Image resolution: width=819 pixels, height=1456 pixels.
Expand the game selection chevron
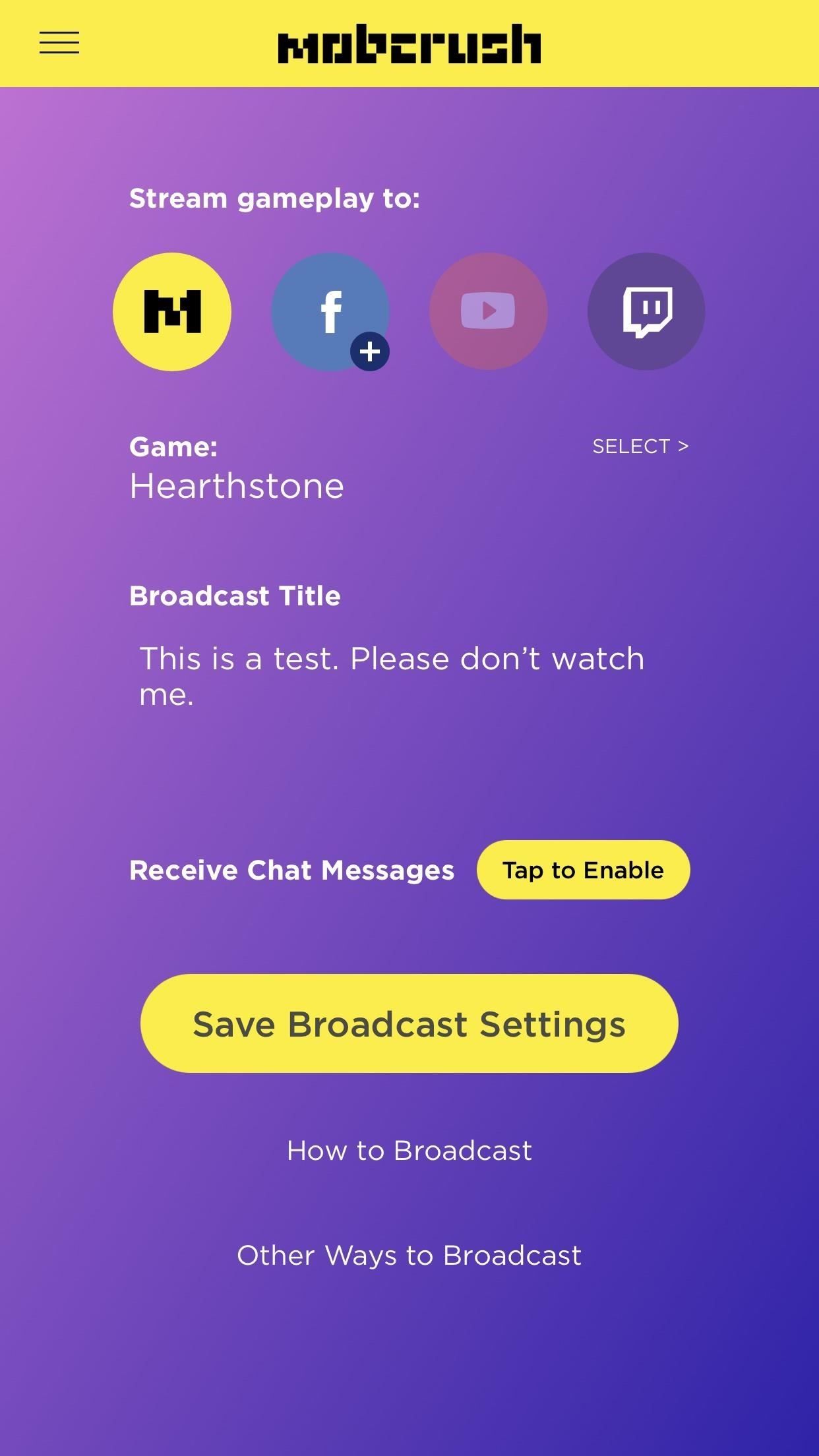tap(684, 446)
